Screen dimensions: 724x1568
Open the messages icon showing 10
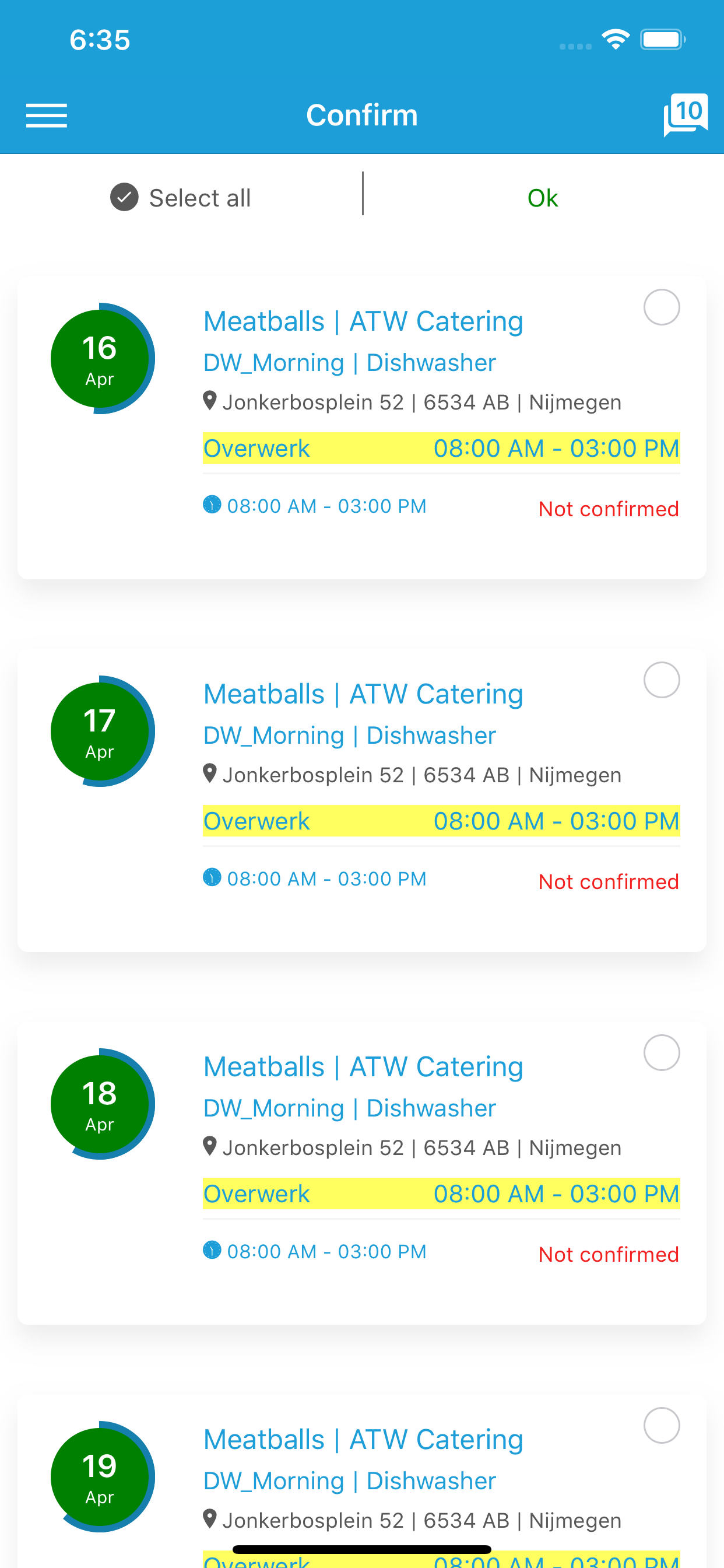coord(685,114)
